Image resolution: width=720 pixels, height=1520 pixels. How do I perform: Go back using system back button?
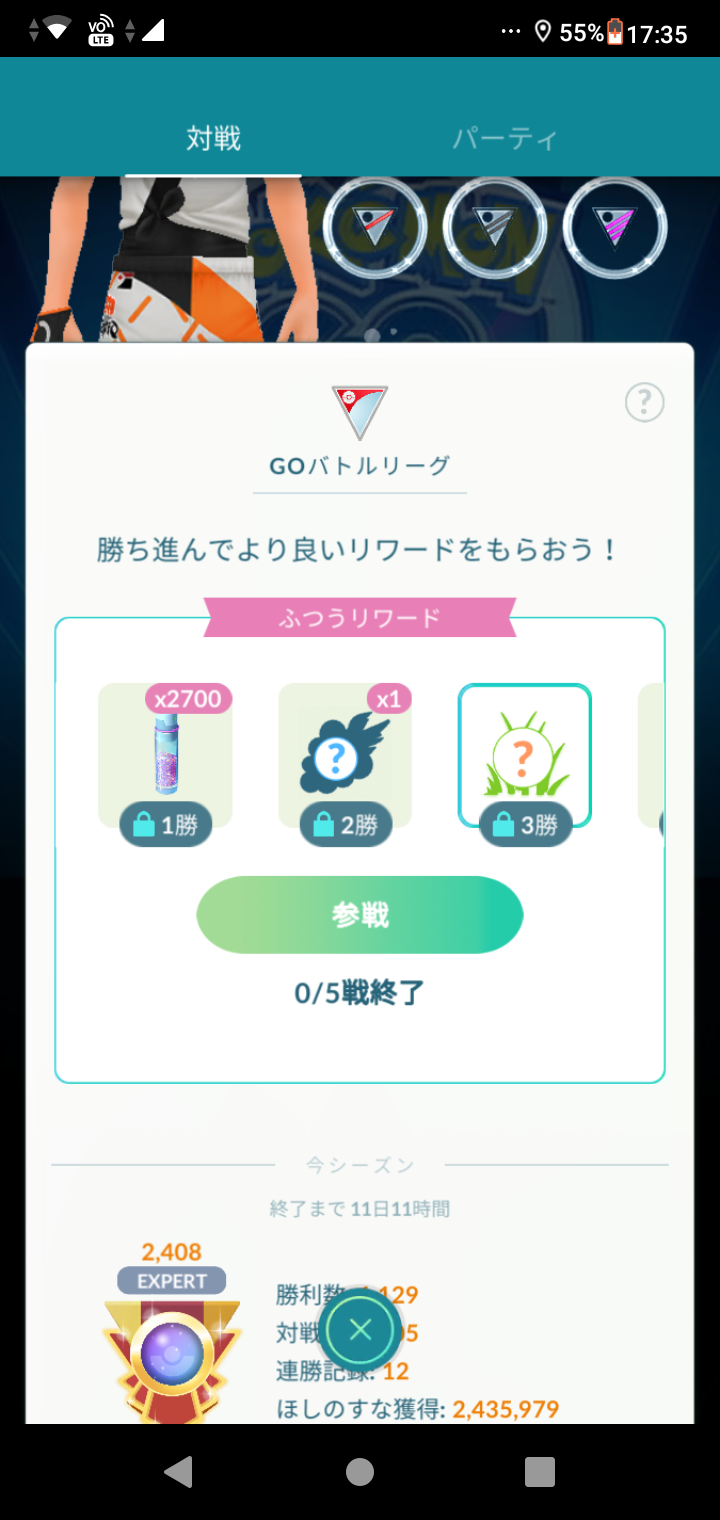(179, 1471)
